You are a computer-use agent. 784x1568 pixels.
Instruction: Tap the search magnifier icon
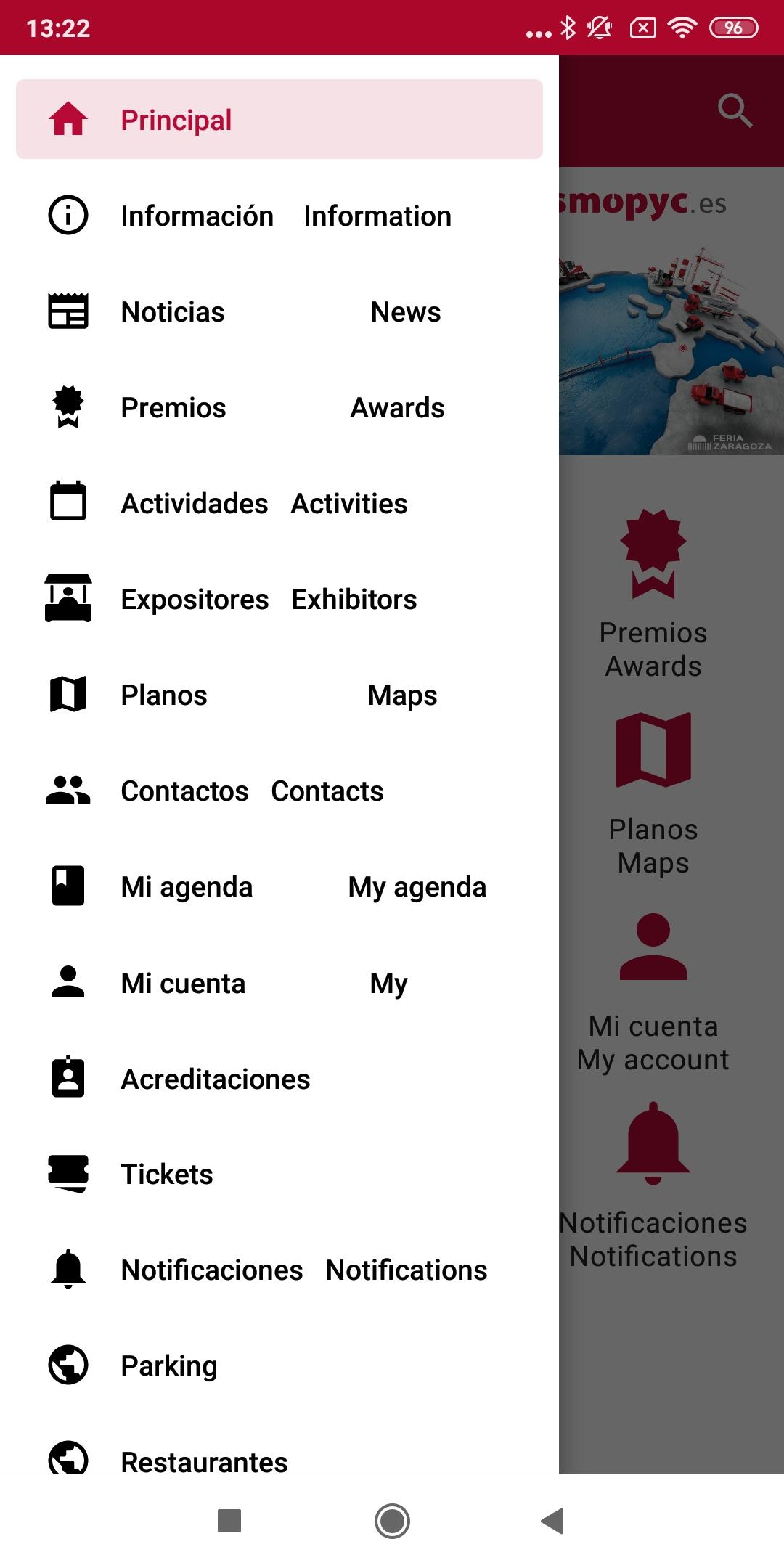click(x=735, y=110)
